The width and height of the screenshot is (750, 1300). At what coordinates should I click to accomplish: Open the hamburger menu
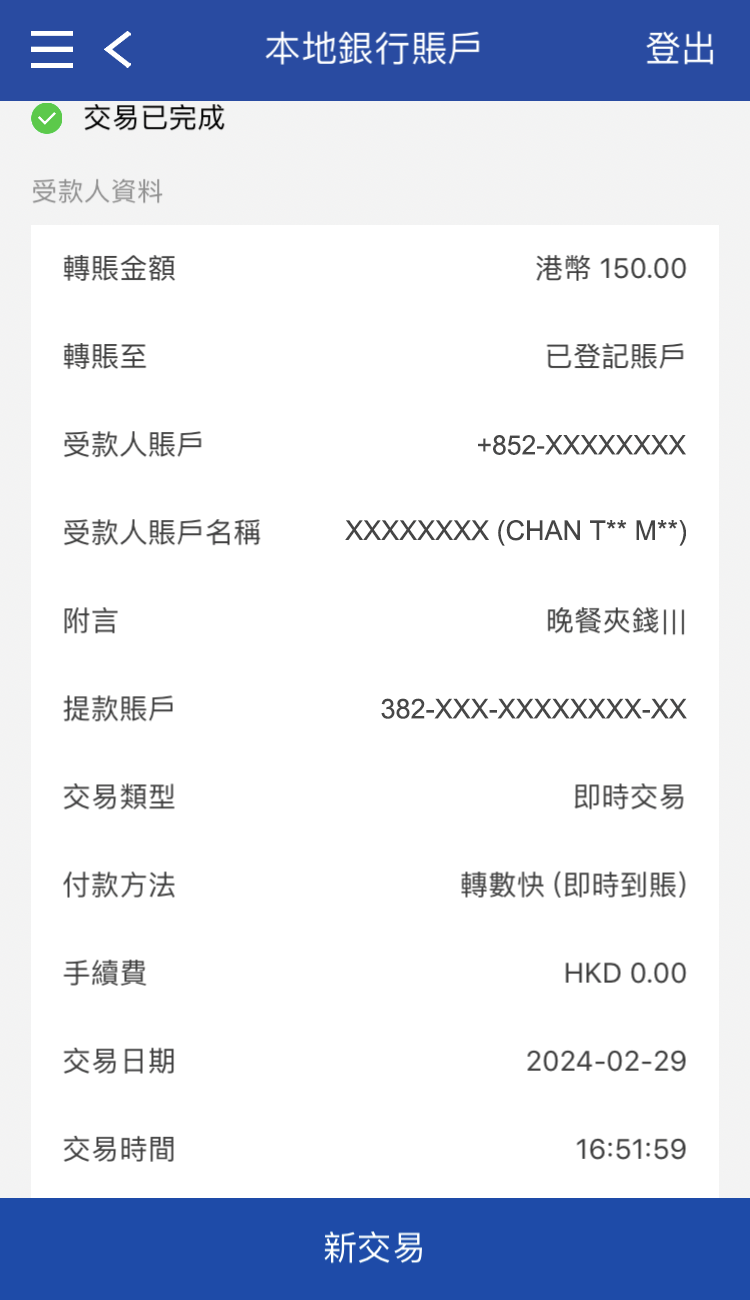pos(52,49)
